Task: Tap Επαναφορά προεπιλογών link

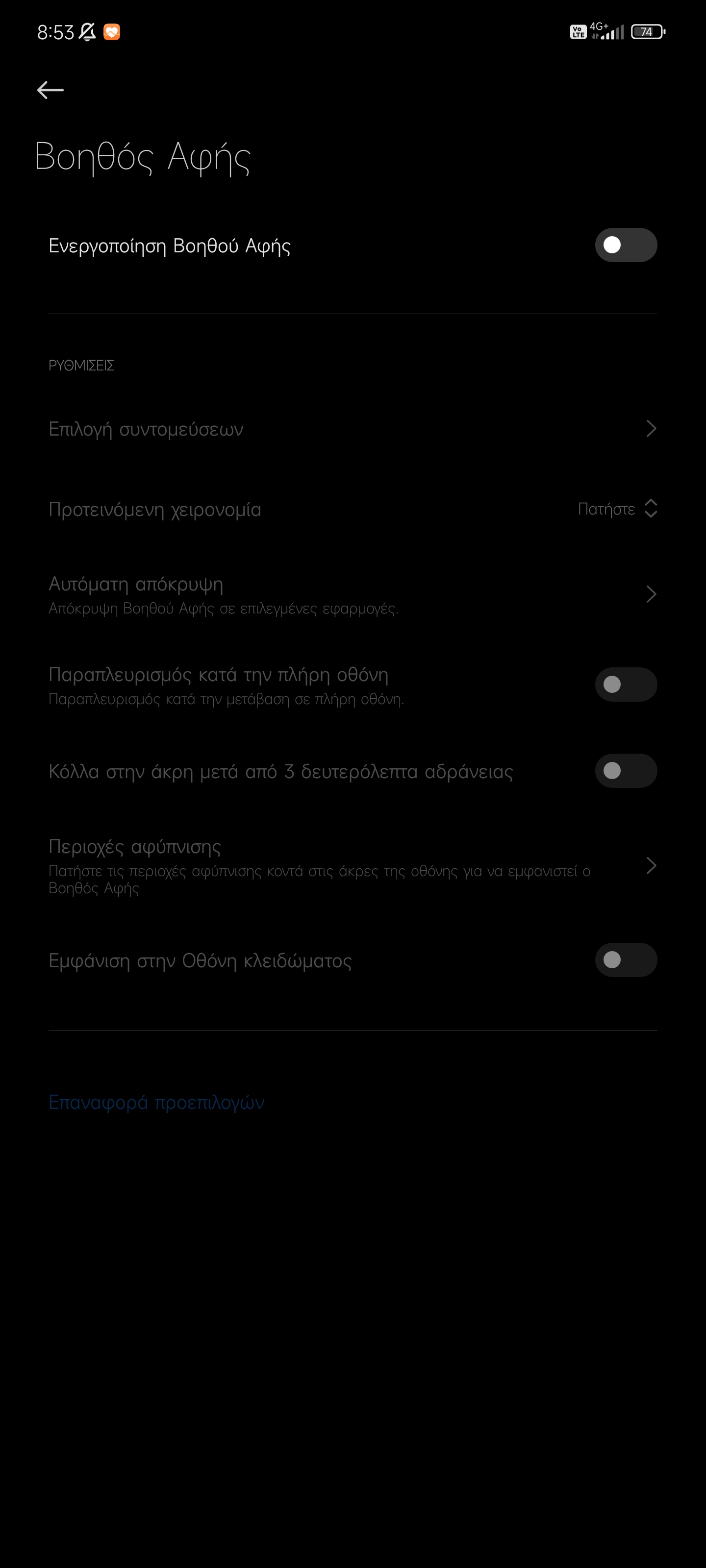Action: [x=156, y=1102]
